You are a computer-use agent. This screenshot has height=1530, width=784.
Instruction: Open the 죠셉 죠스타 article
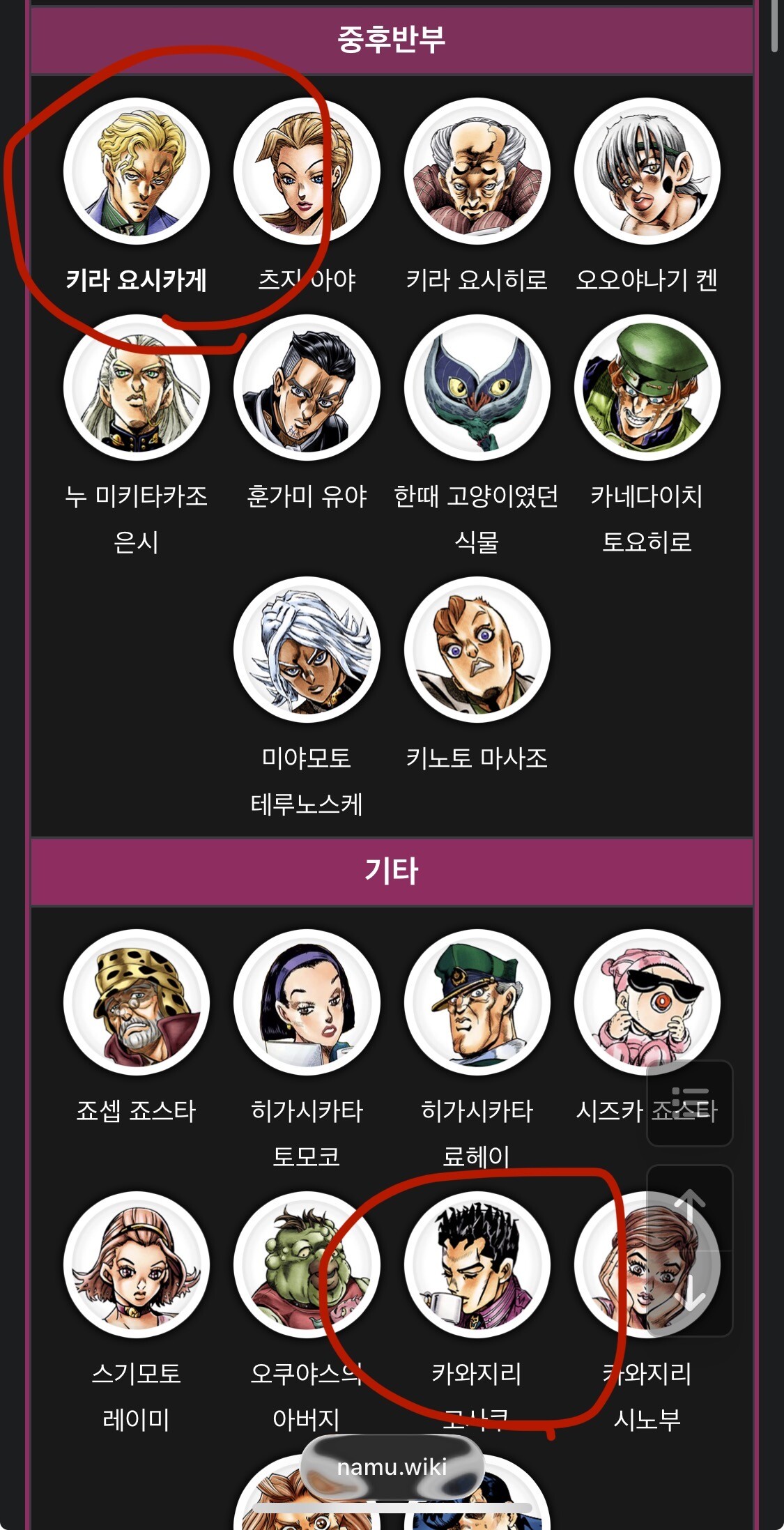(137, 1003)
